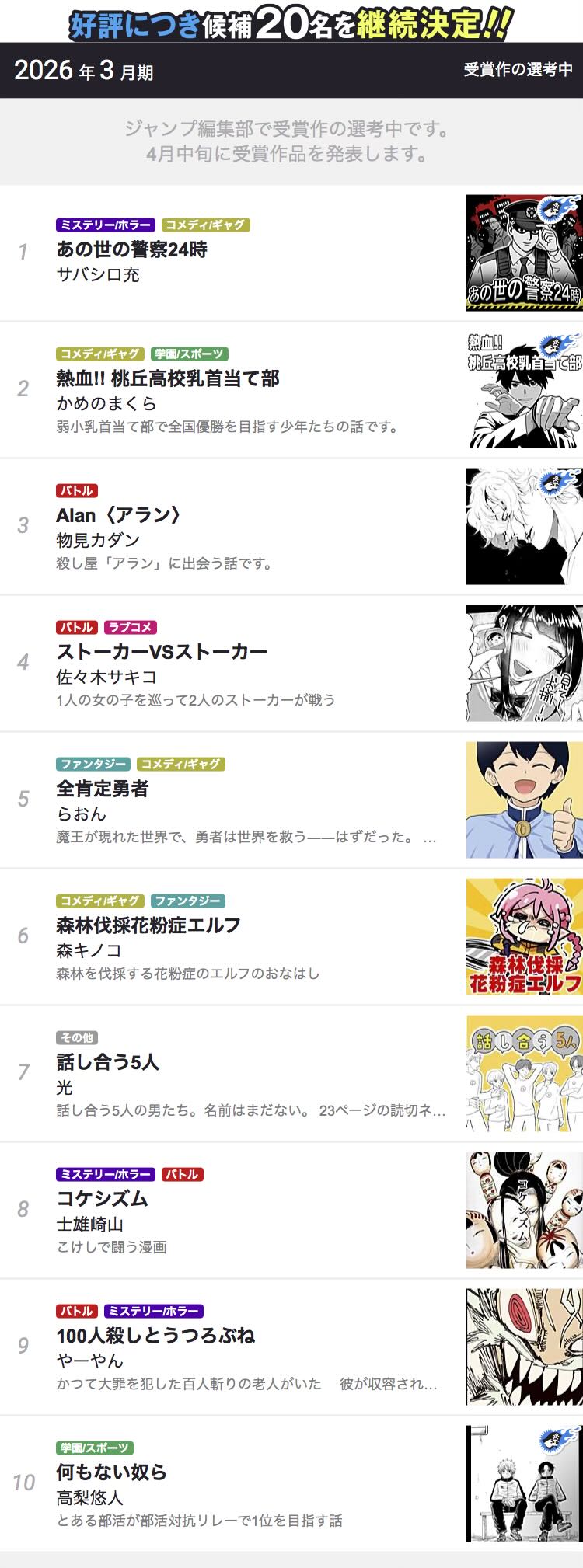
Task: Open ストーカーVSストーカー entry
Action: 162,652
